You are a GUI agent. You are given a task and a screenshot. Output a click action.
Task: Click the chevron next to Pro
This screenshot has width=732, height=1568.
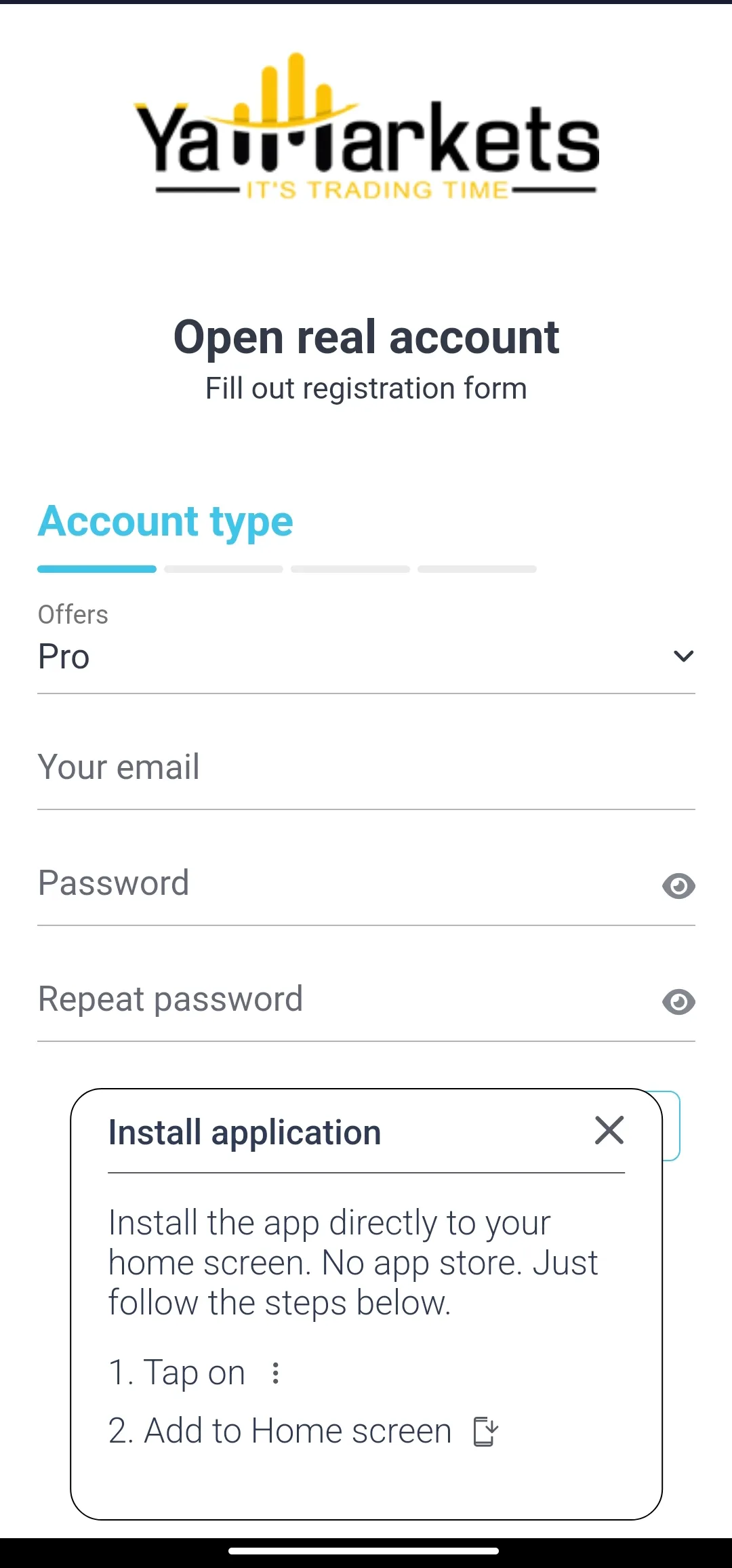[683, 656]
